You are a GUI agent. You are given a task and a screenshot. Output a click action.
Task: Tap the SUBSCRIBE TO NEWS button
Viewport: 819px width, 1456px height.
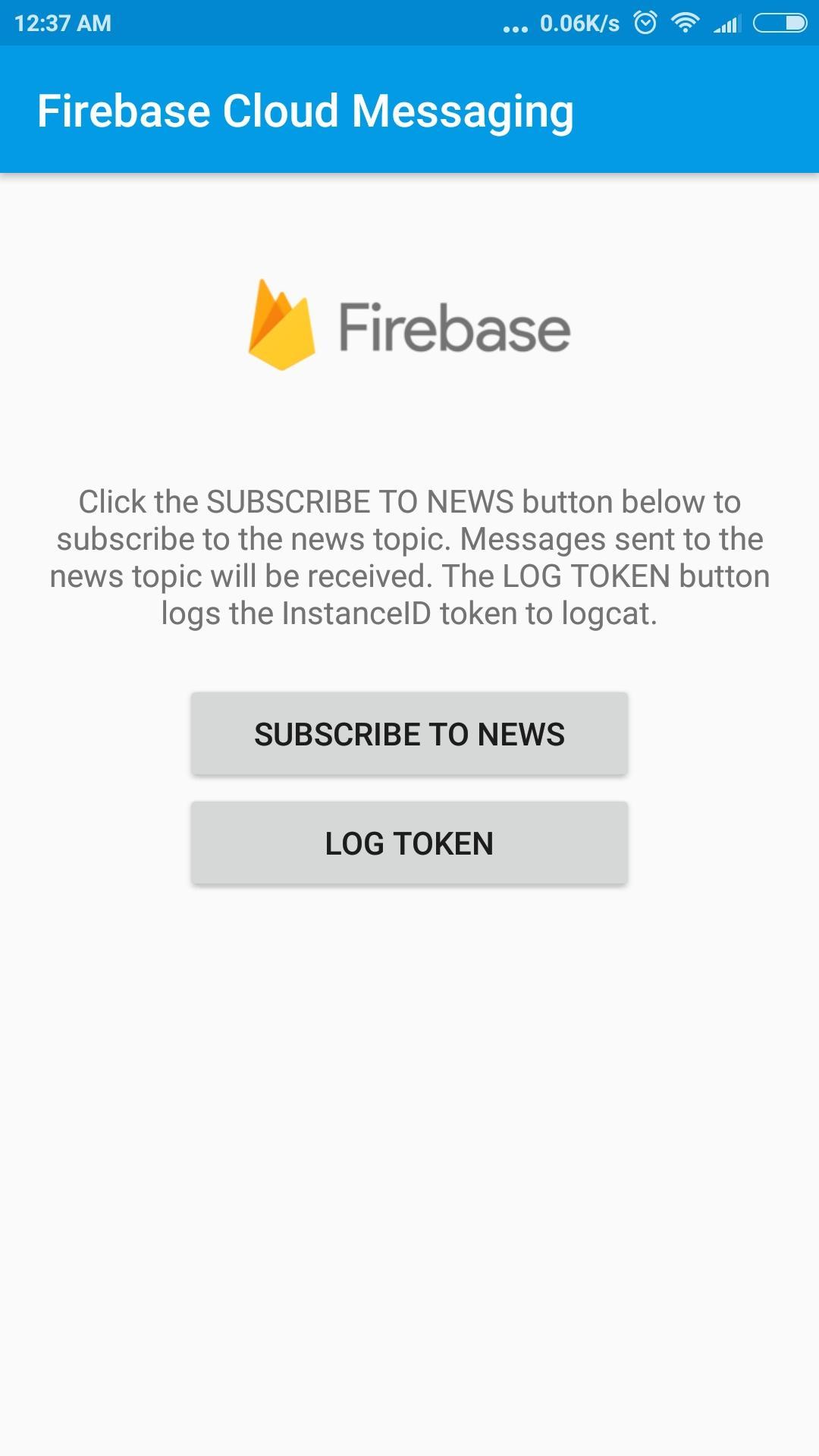[x=409, y=733]
